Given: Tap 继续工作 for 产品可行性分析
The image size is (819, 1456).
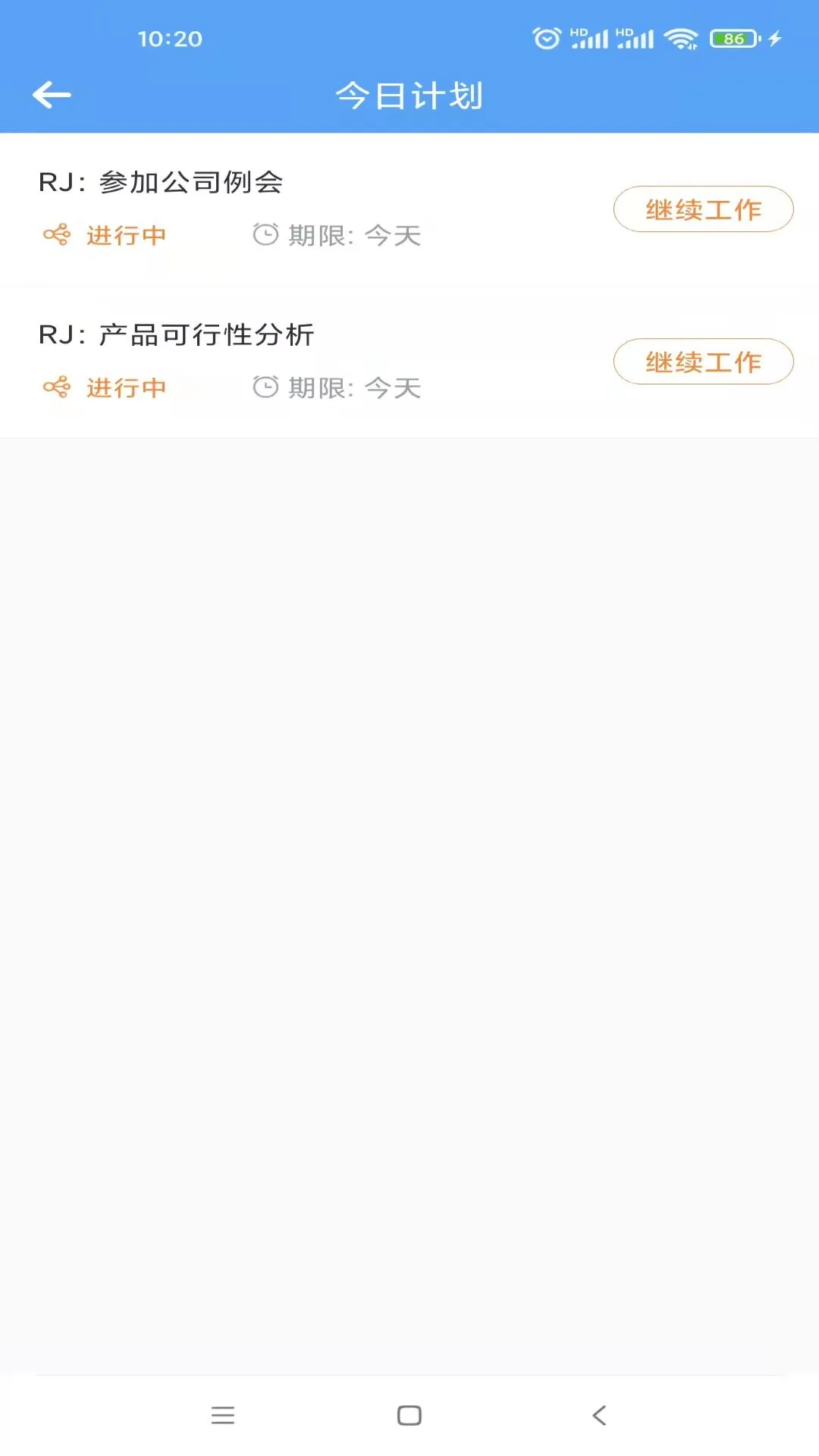Looking at the screenshot, I should click(702, 361).
